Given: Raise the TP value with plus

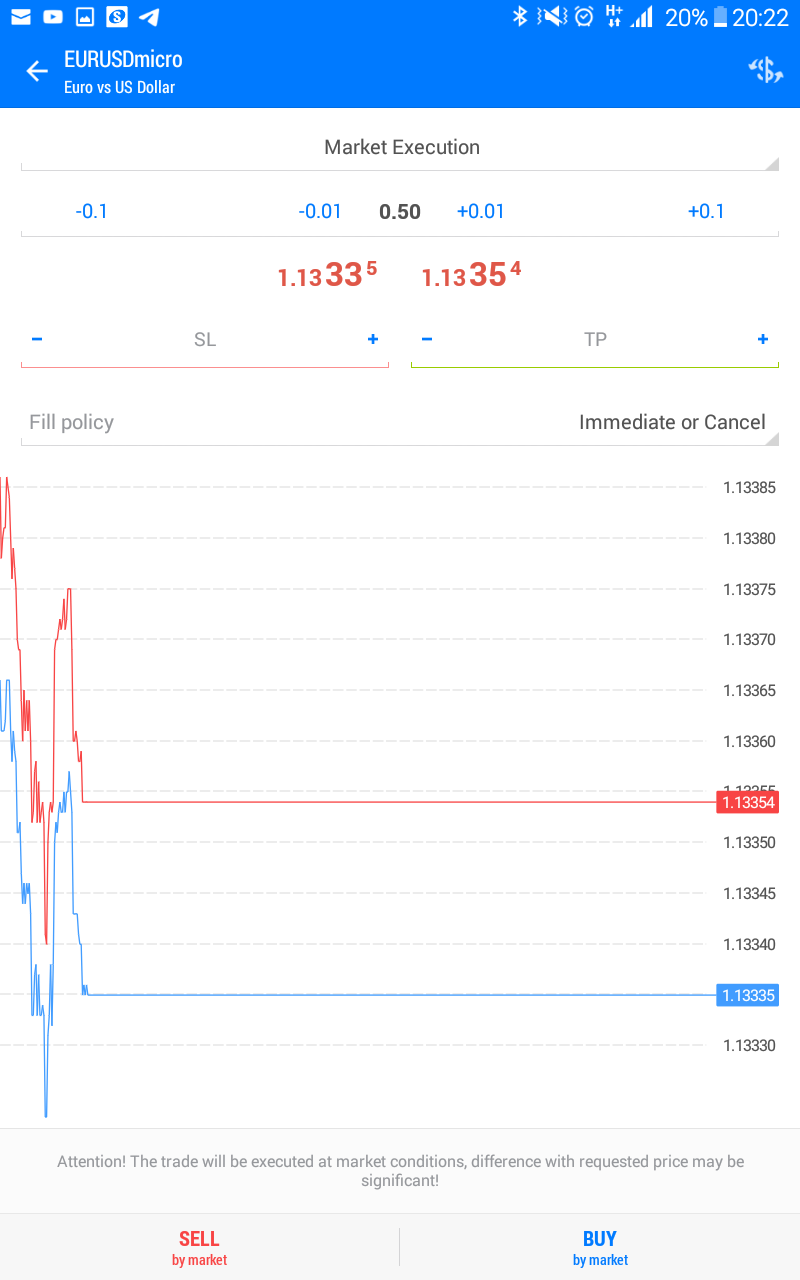Looking at the screenshot, I should coord(763,340).
